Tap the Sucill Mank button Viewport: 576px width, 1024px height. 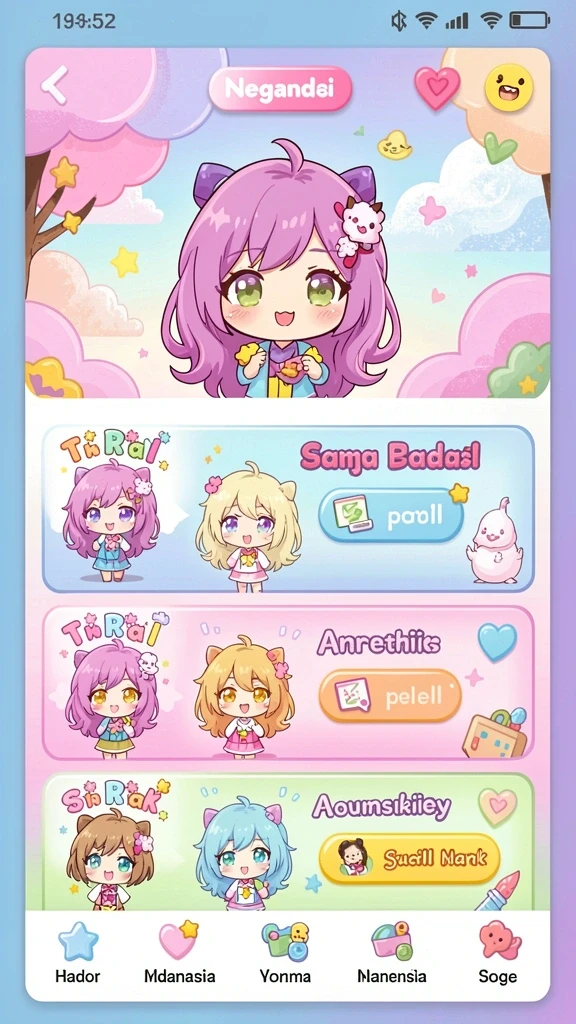(409, 858)
